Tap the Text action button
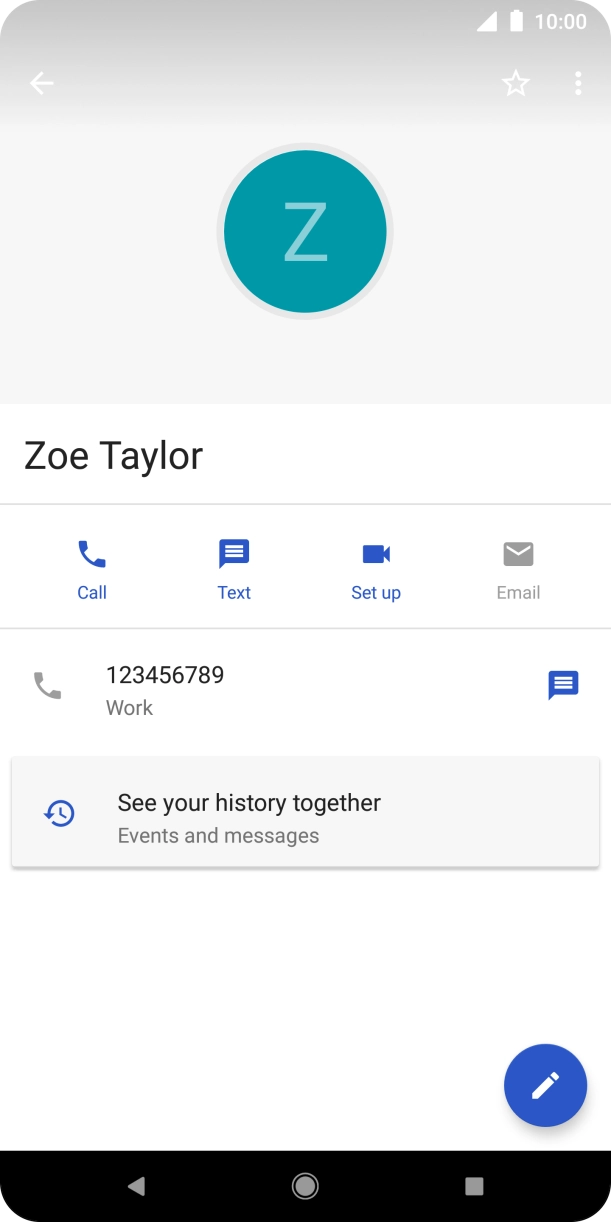The image size is (611, 1222). pos(234,570)
